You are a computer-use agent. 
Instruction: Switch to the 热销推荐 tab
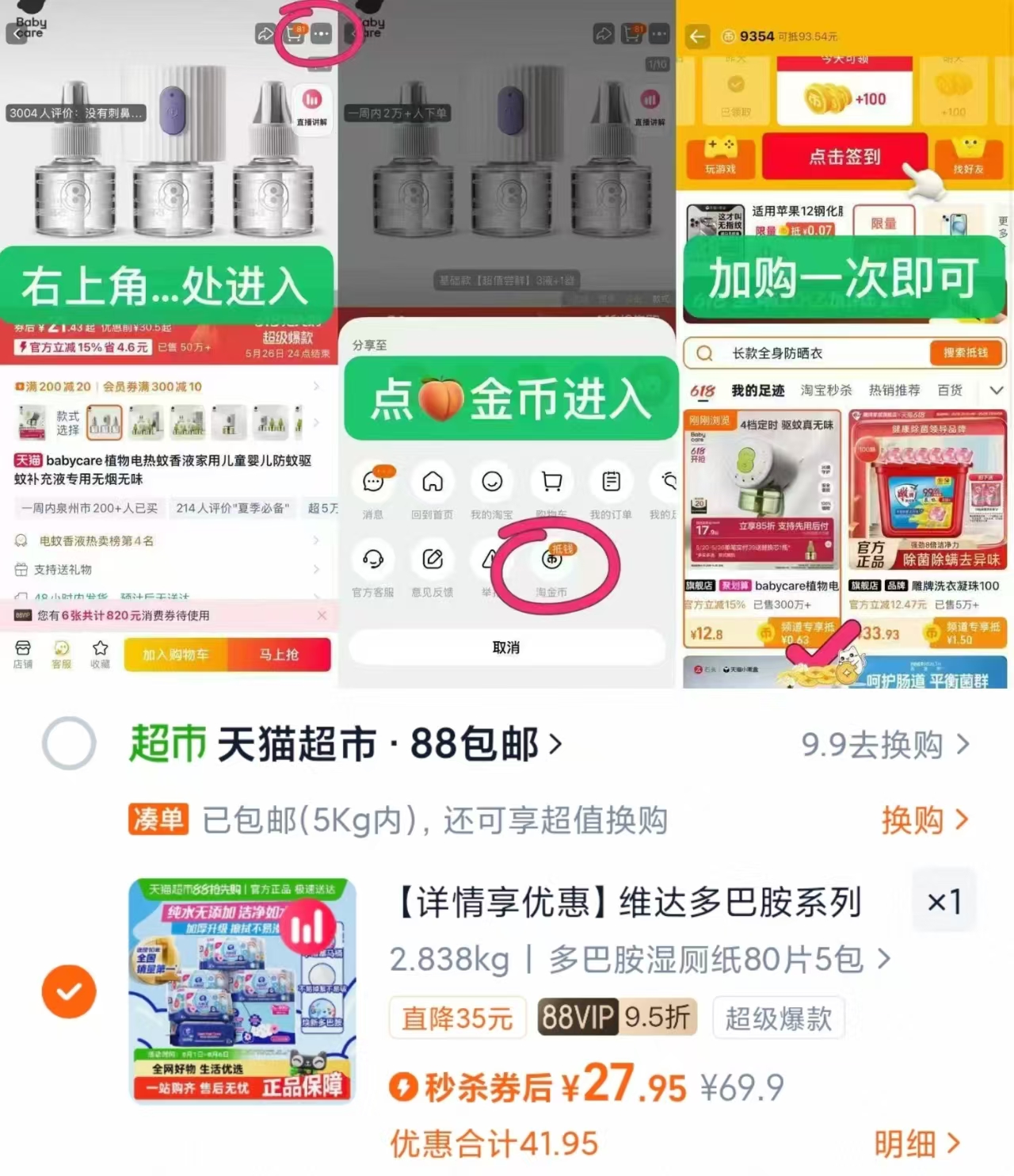(x=895, y=390)
